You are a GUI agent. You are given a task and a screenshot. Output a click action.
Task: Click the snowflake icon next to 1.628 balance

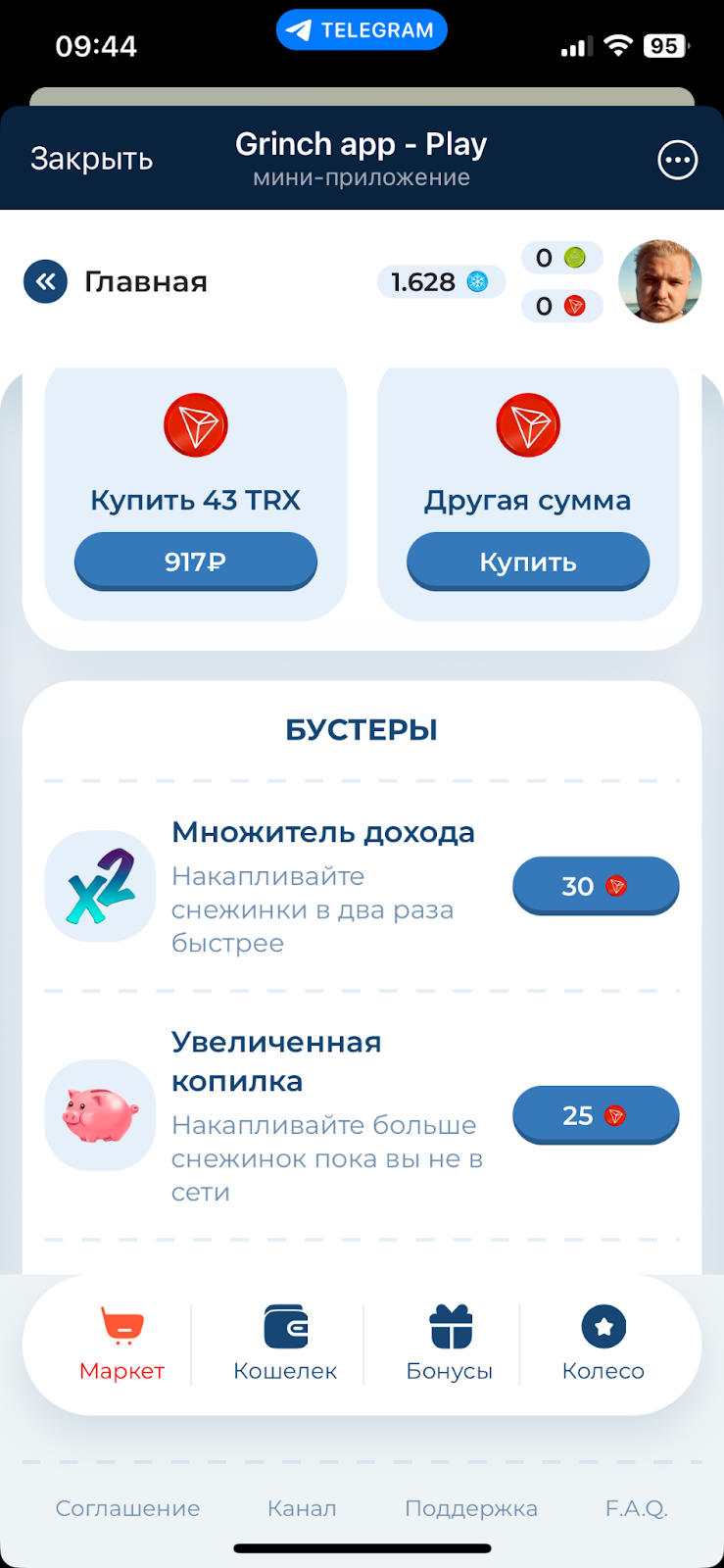click(477, 282)
